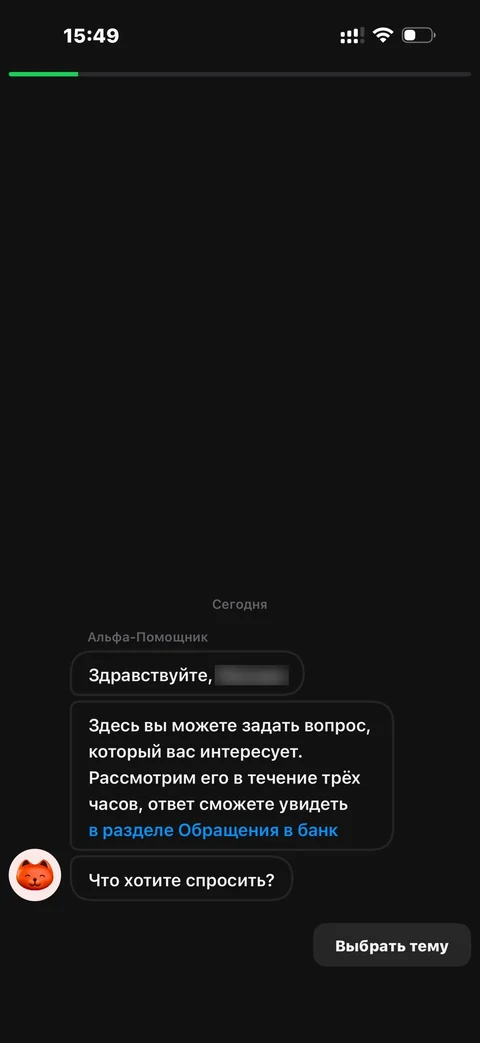Open the link в разделе Обращения в банк
480x1043 pixels.
(x=213, y=830)
